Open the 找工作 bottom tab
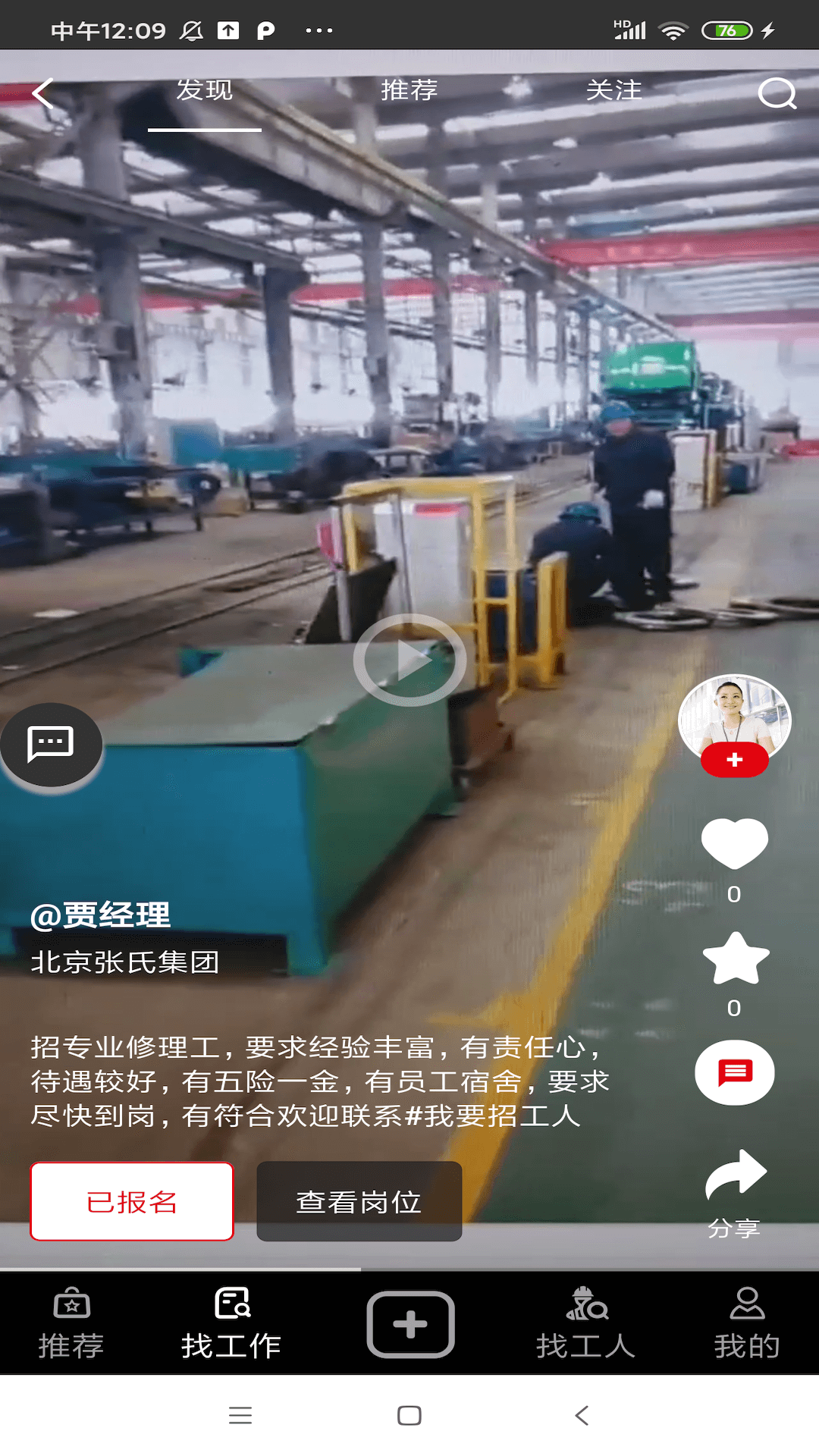Image resolution: width=819 pixels, height=1456 pixels. pos(231,1324)
